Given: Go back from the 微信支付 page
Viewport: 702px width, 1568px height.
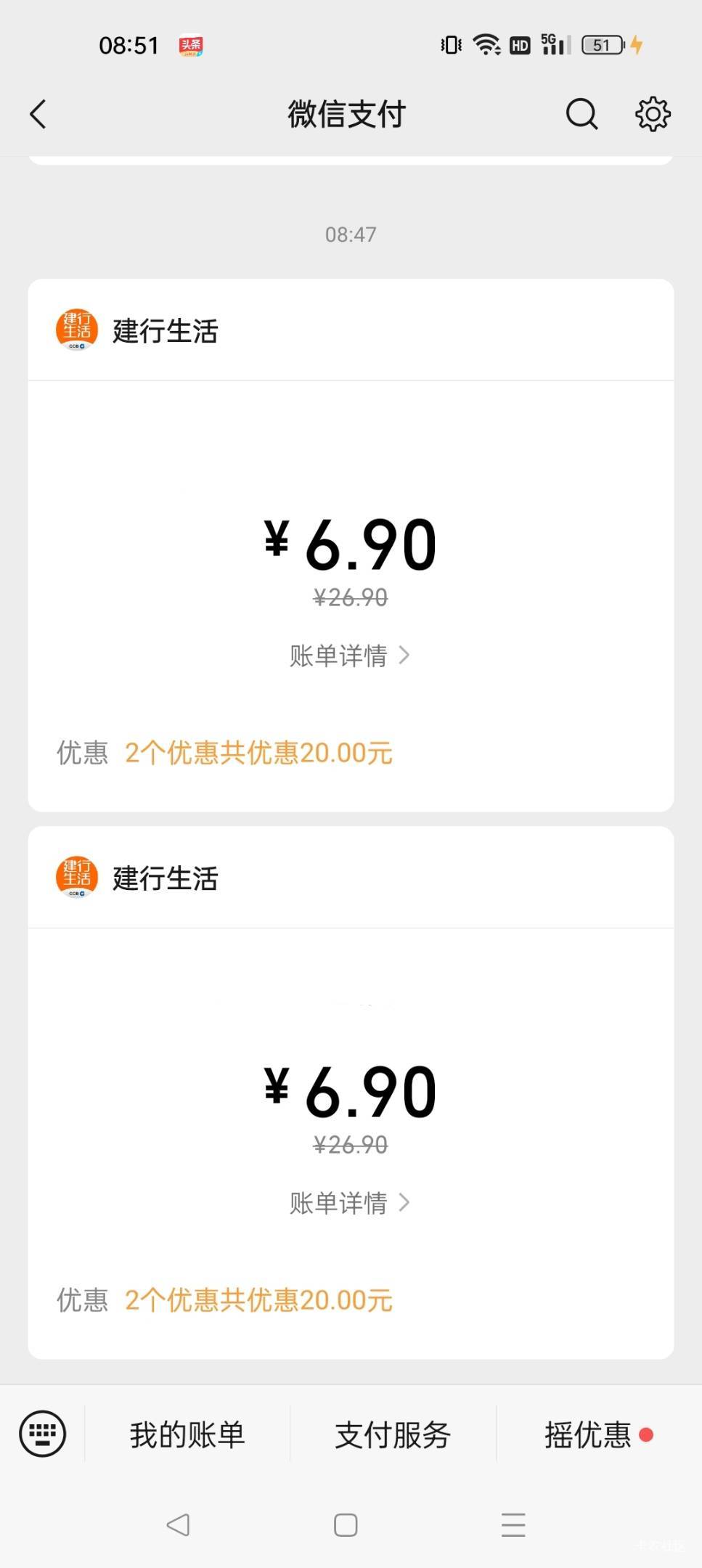Looking at the screenshot, I should coord(38,114).
